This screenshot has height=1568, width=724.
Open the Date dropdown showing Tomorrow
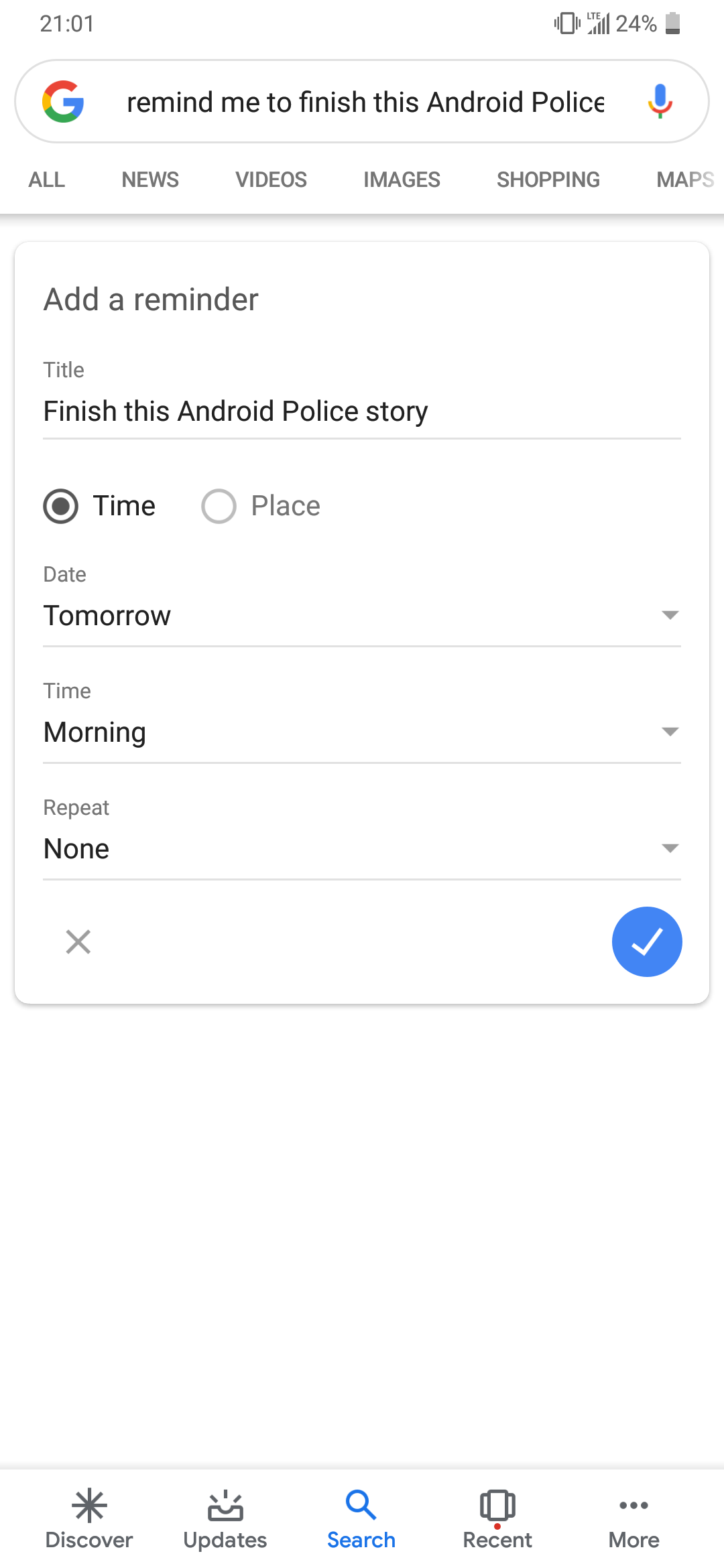tap(362, 615)
